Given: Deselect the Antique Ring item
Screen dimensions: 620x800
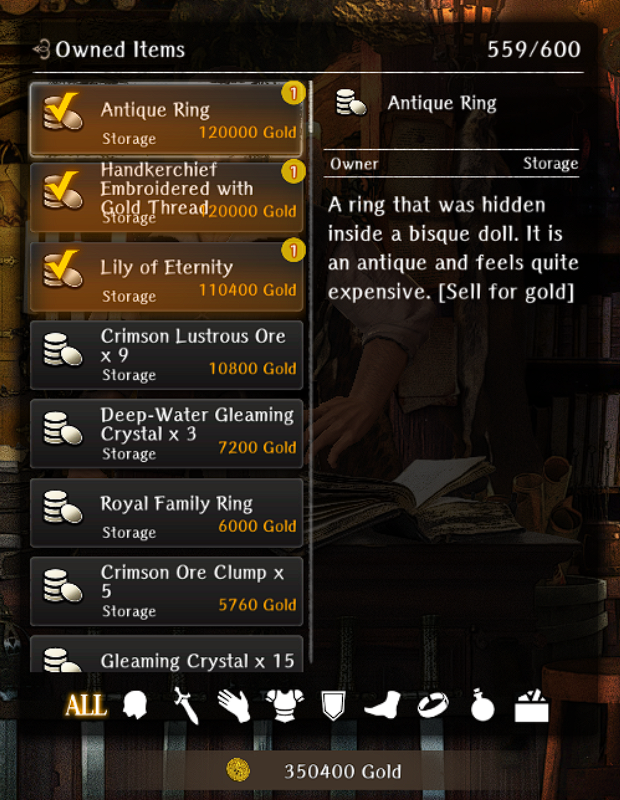Looking at the screenshot, I should coord(166,120).
